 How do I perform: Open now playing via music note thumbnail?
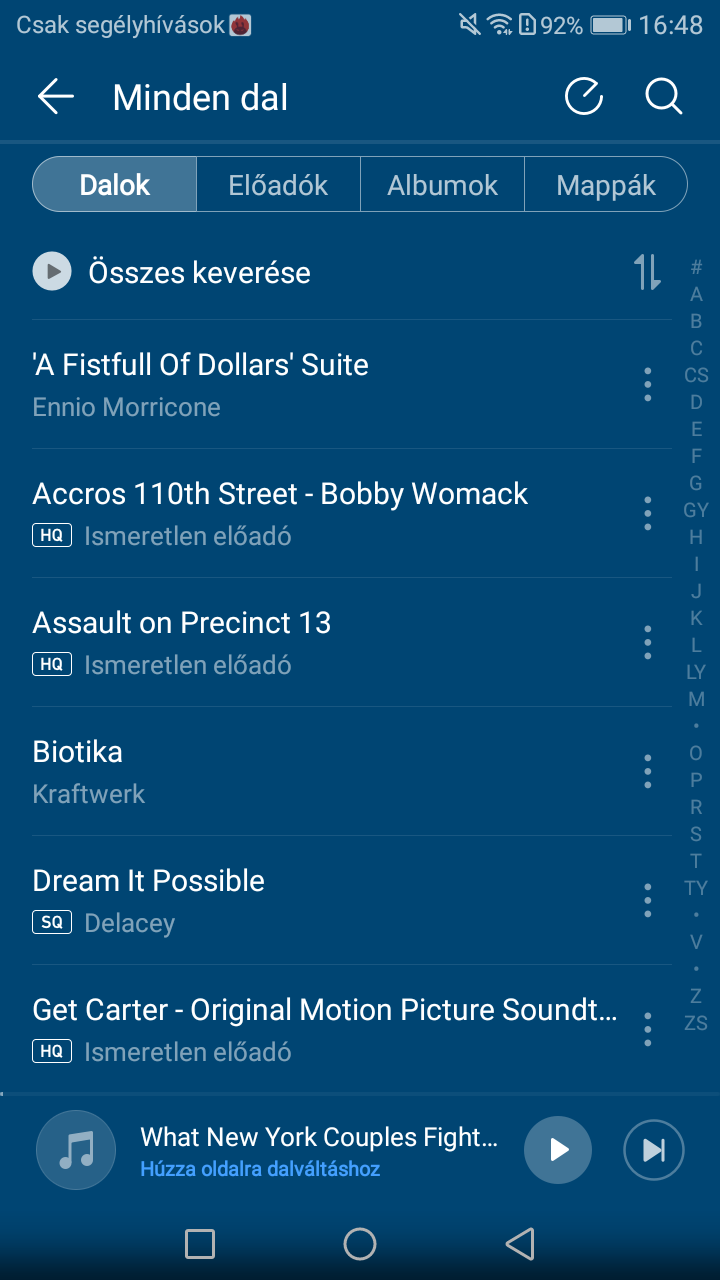point(76,1150)
